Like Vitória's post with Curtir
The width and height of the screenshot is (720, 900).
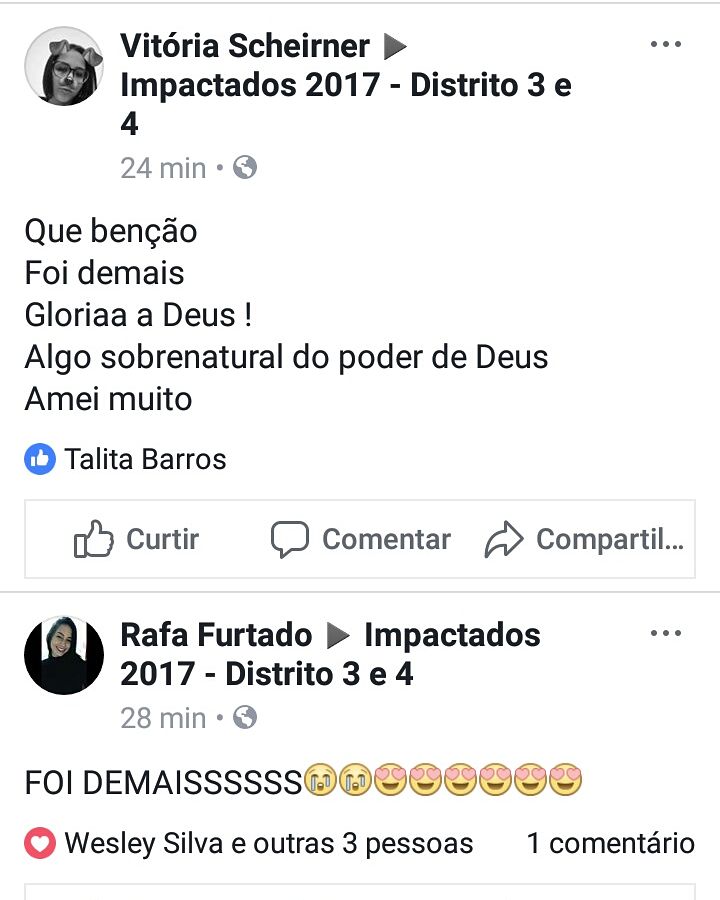tap(137, 540)
